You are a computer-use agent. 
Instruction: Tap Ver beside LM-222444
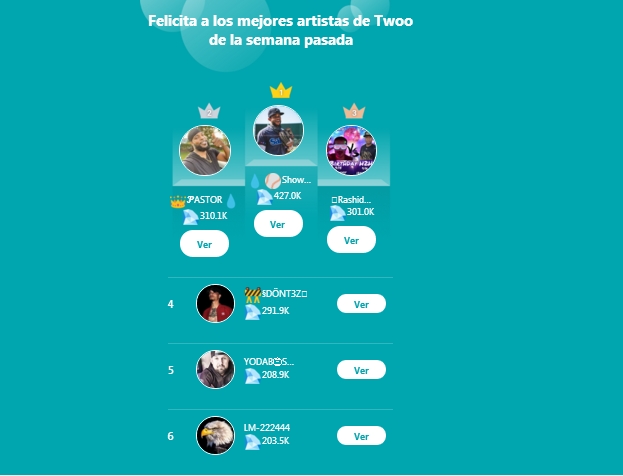(x=362, y=436)
